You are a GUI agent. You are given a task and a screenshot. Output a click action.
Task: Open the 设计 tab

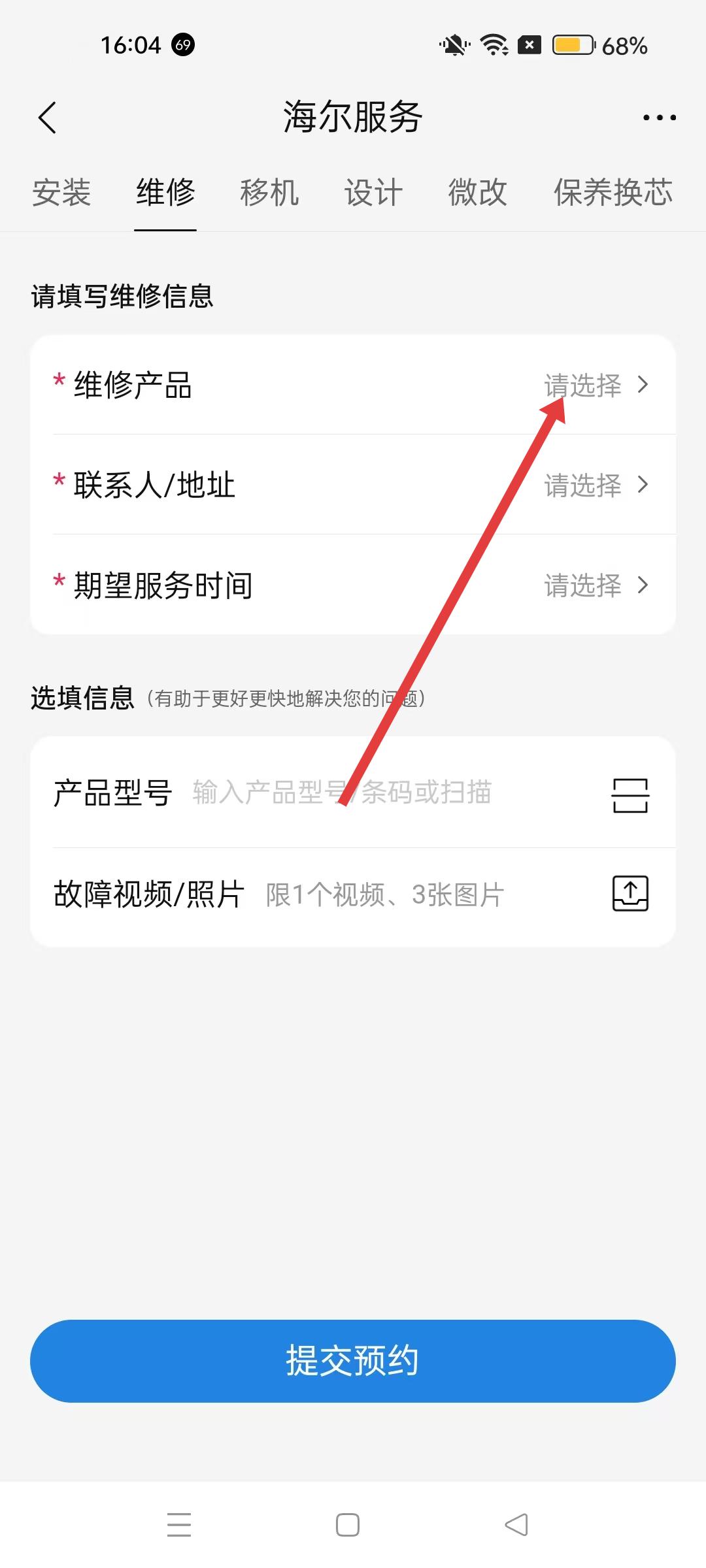click(x=373, y=193)
